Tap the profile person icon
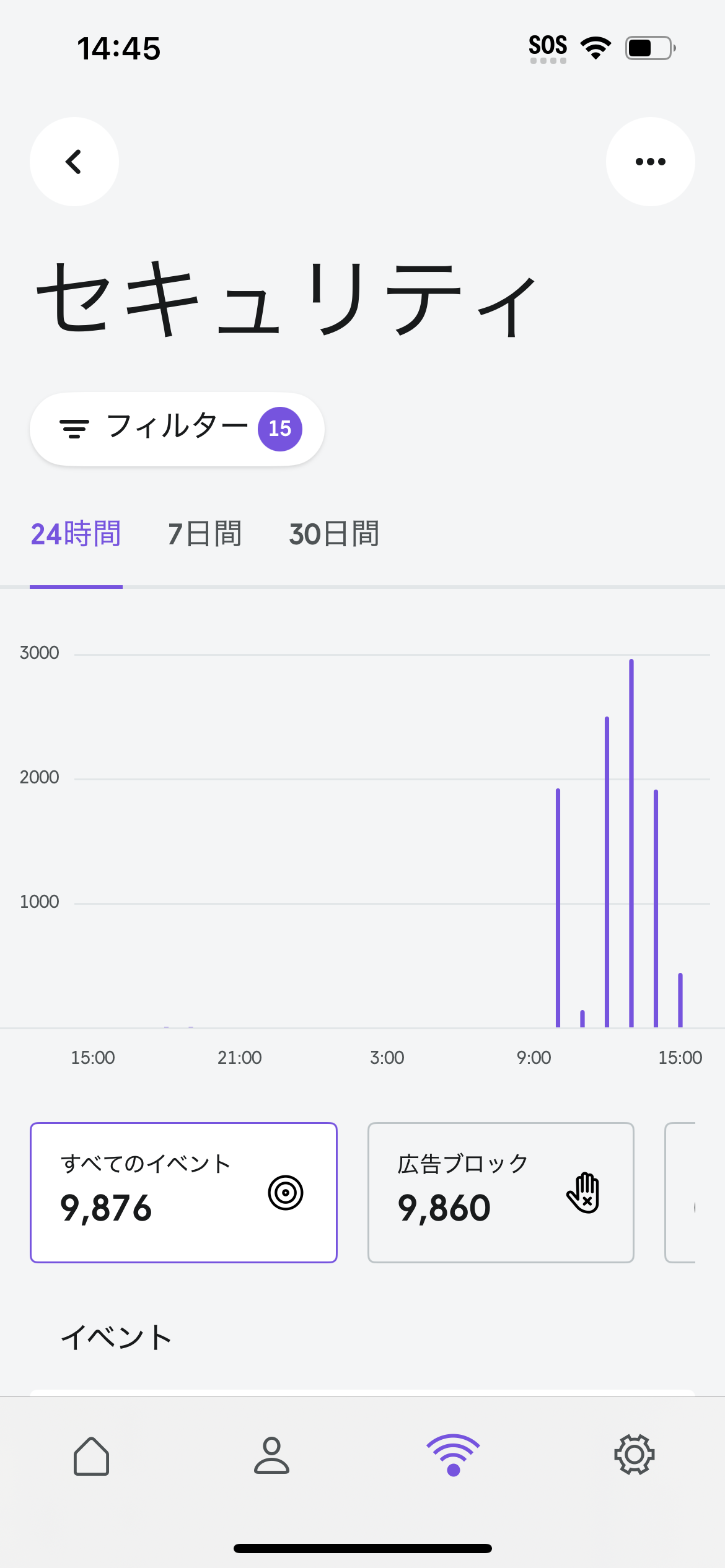725x1568 pixels. (271, 1455)
